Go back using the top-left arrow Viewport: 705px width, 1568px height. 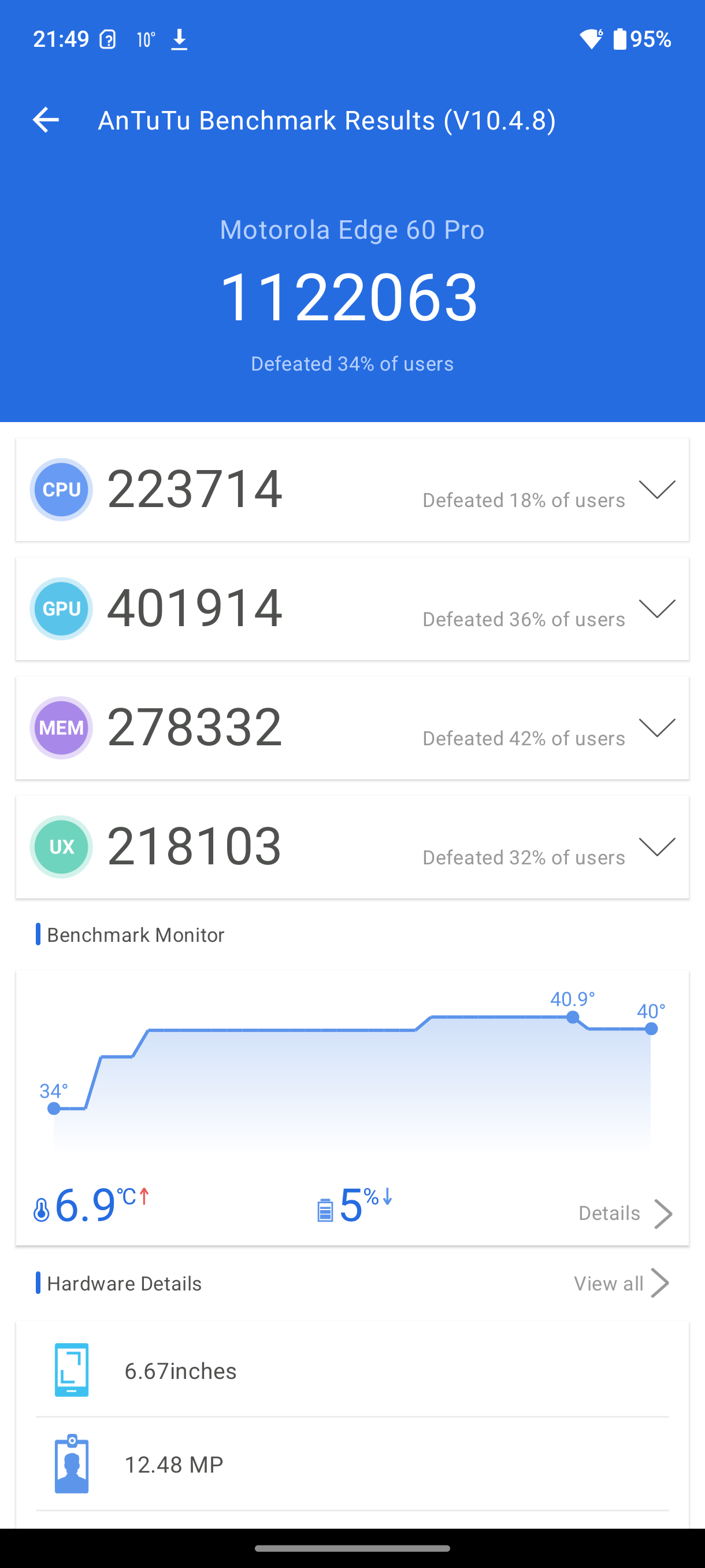point(46,120)
